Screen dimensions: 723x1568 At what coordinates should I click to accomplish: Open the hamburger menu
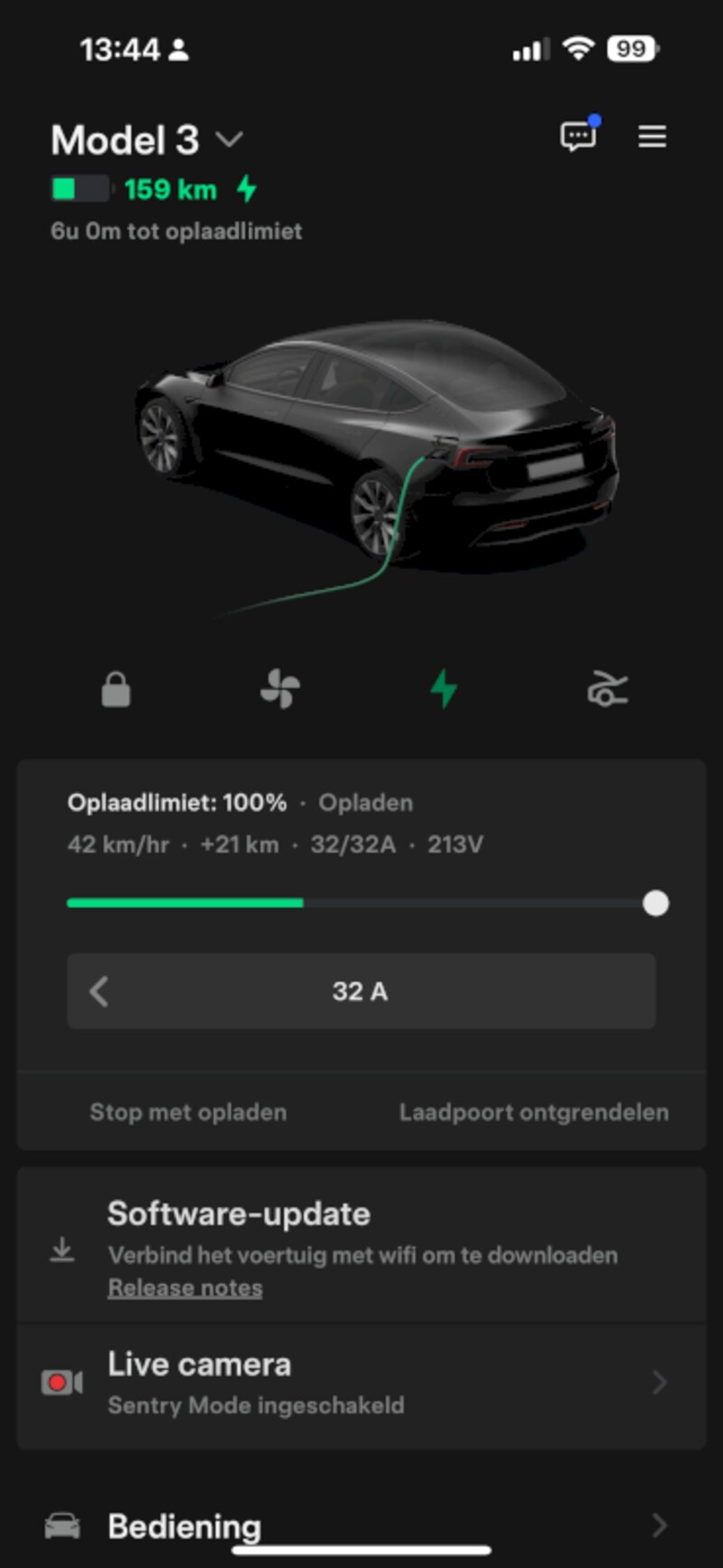(x=652, y=137)
